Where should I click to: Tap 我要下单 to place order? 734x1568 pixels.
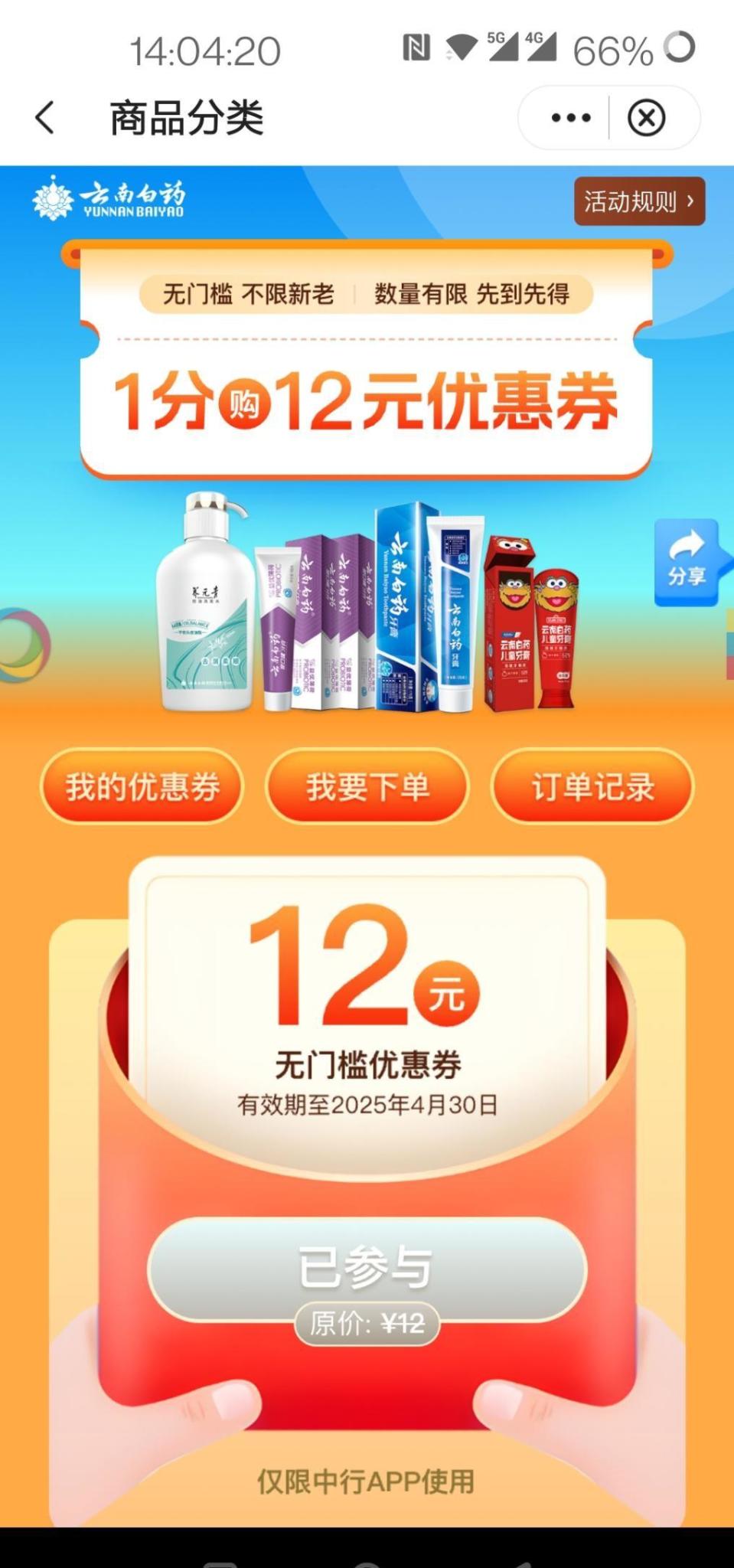(367, 786)
